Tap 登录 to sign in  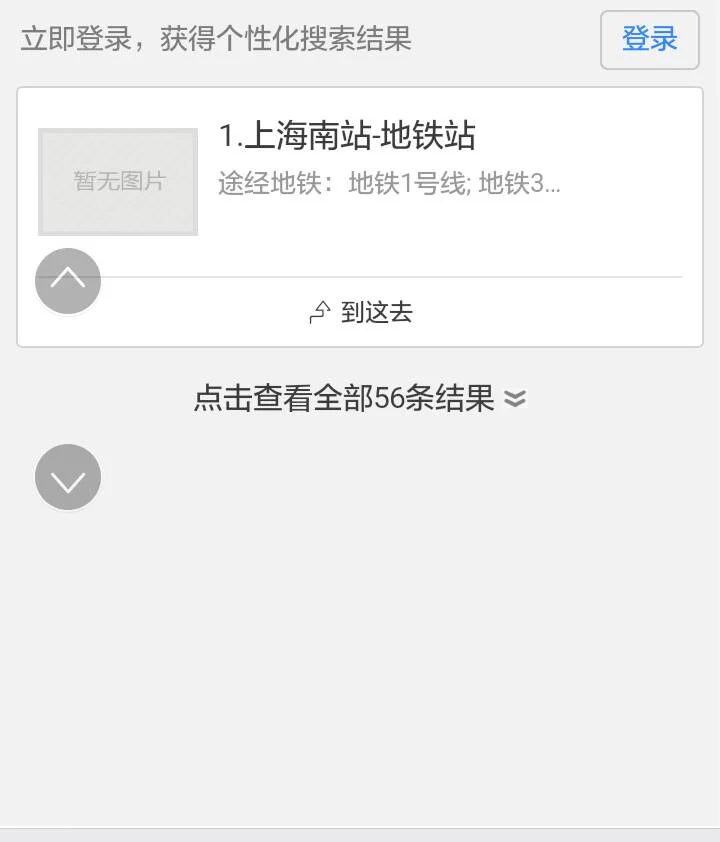649,40
